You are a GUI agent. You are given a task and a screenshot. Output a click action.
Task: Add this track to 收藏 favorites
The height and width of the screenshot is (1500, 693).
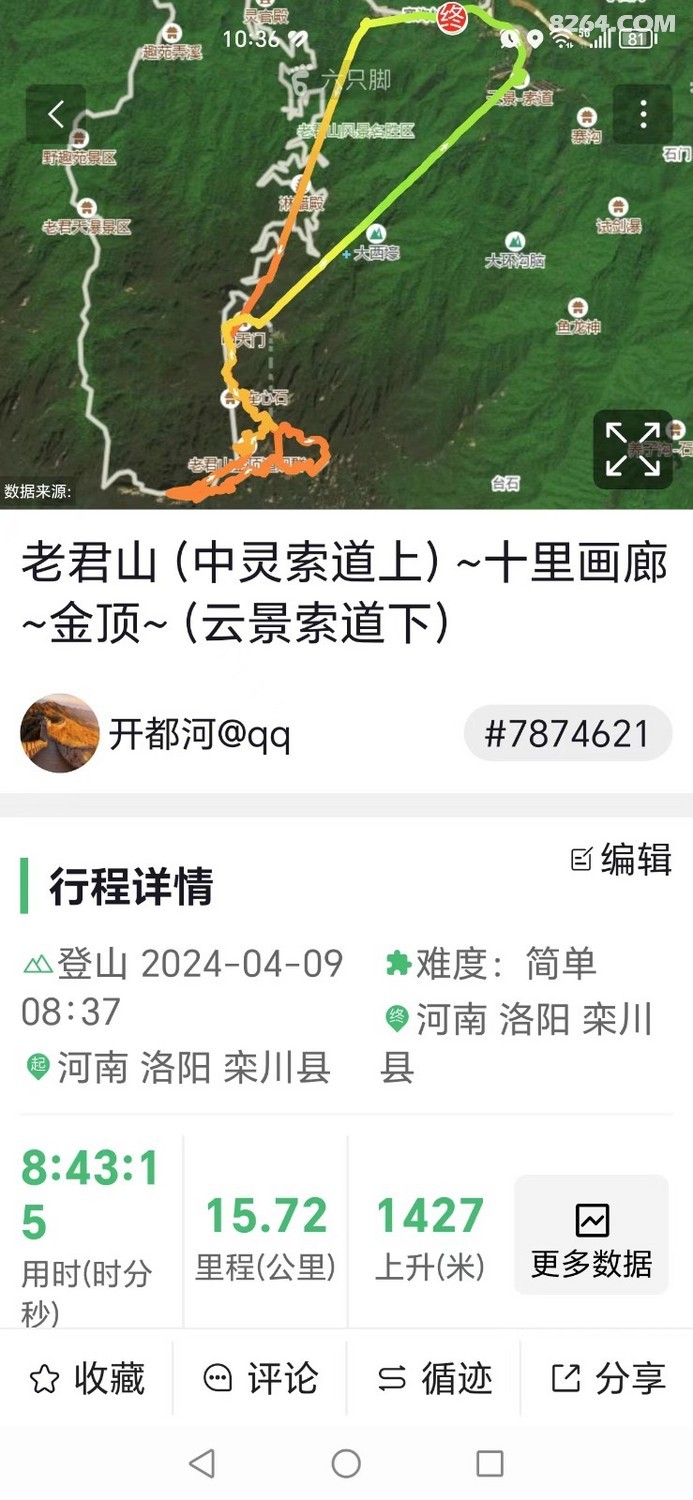point(88,1379)
